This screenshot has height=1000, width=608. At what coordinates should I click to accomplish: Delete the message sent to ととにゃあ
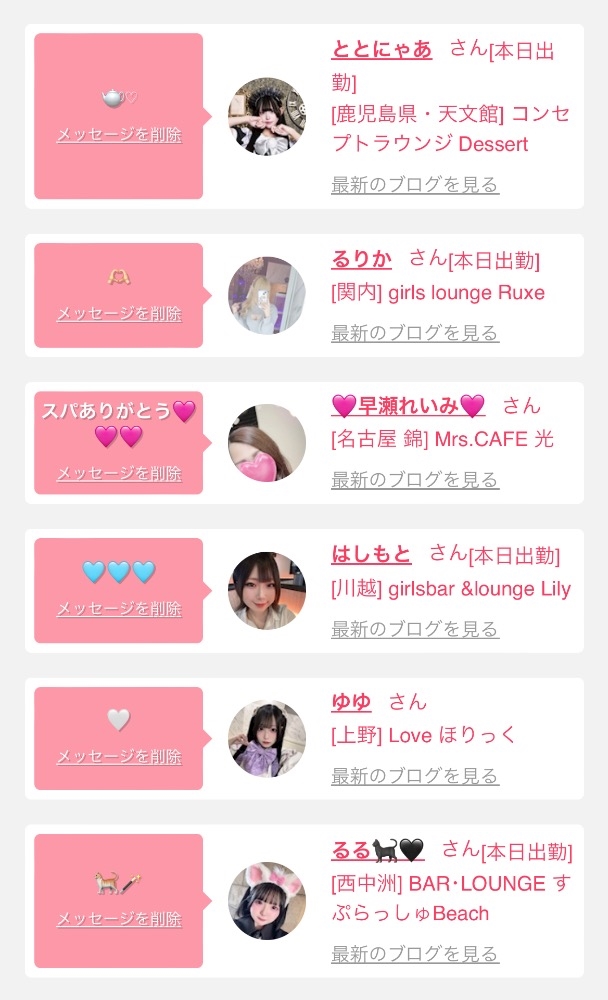[x=119, y=135]
